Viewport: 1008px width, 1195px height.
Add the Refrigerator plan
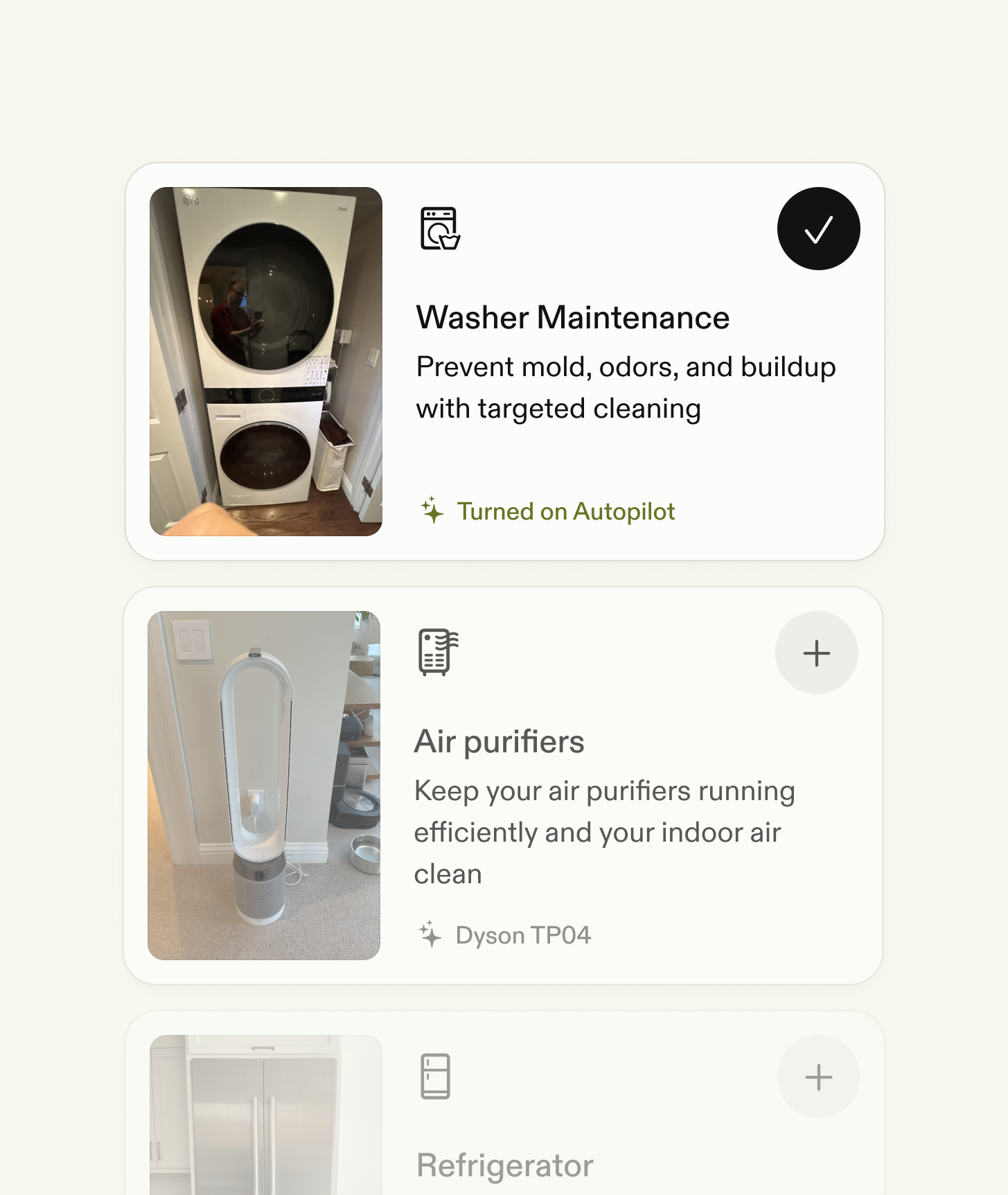pos(818,1077)
